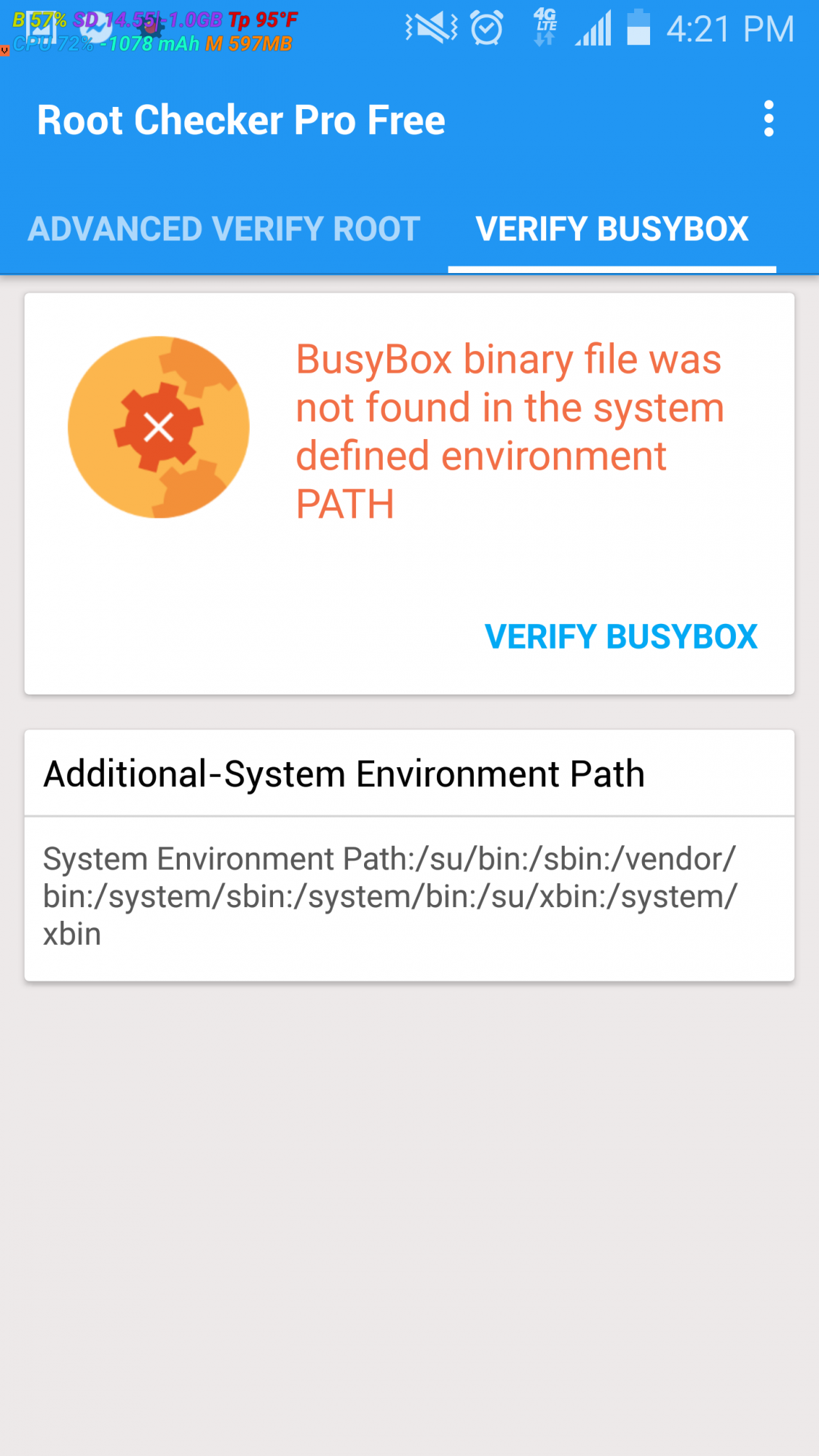Viewport: 819px width, 1456px height.
Task: Switch to the Advanced Verify Root tab
Action: pyautogui.click(x=223, y=229)
